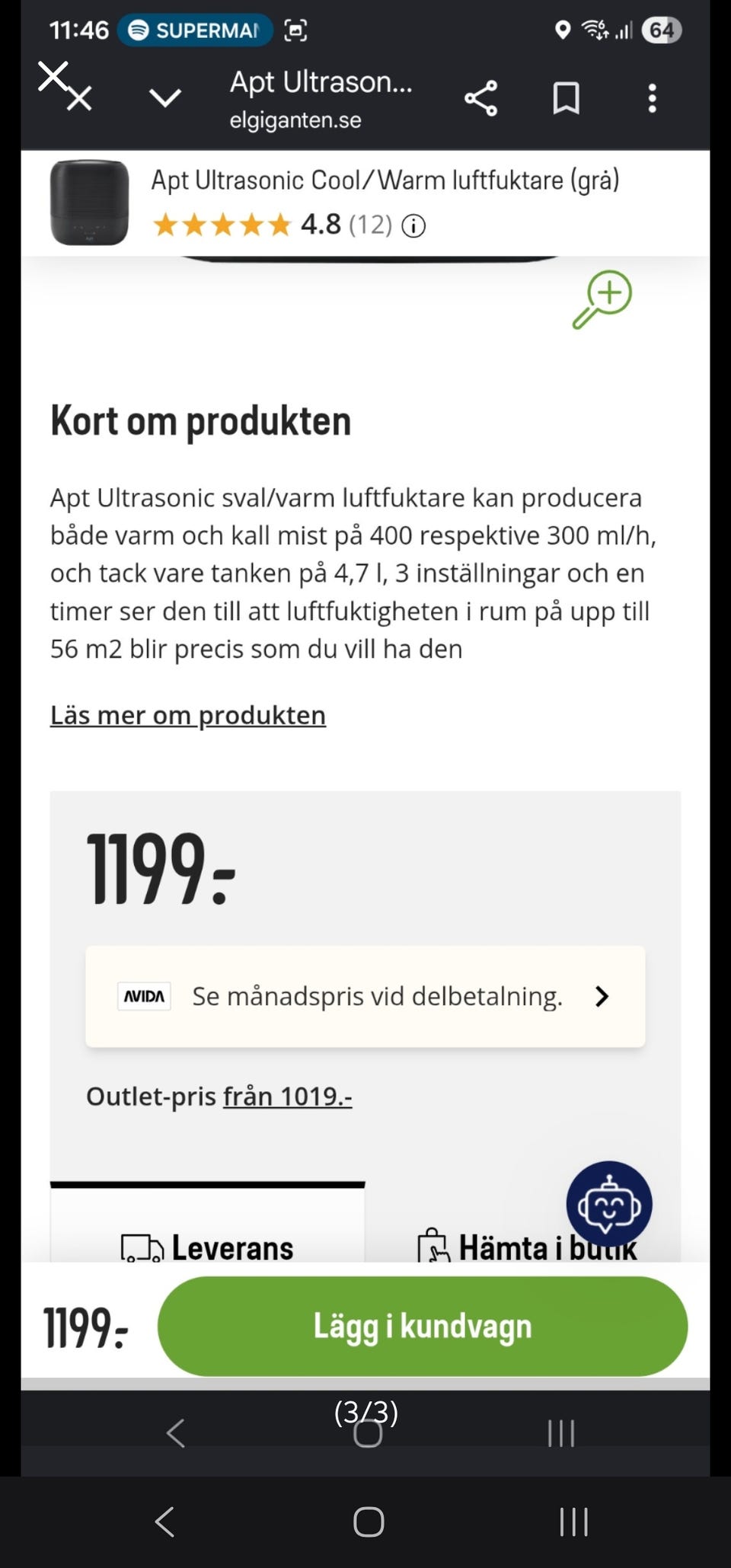Viewport: 731px width, 1568px height.
Task: Follow the Läs mer om produkten link
Action: click(188, 715)
